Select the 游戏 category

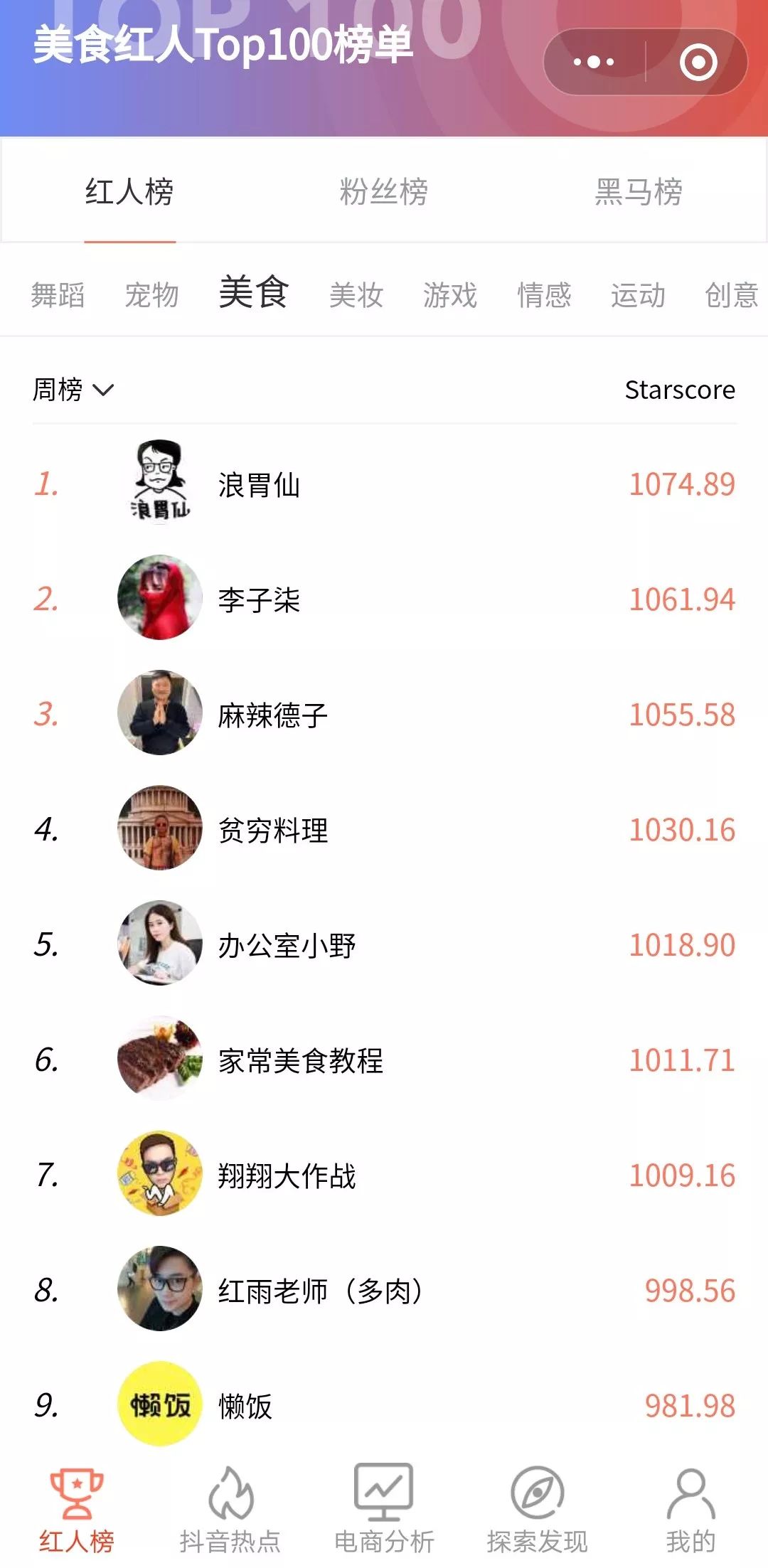tap(450, 295)
